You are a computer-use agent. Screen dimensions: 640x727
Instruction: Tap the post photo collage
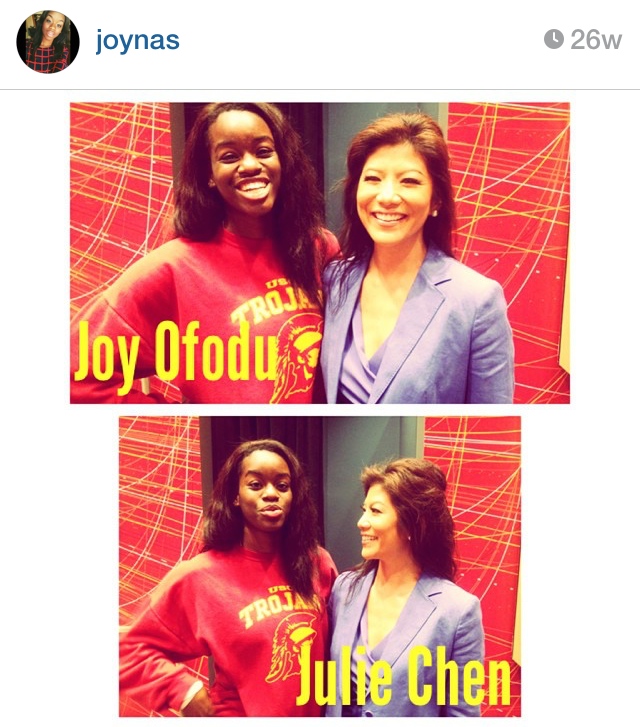click(320, 410)
